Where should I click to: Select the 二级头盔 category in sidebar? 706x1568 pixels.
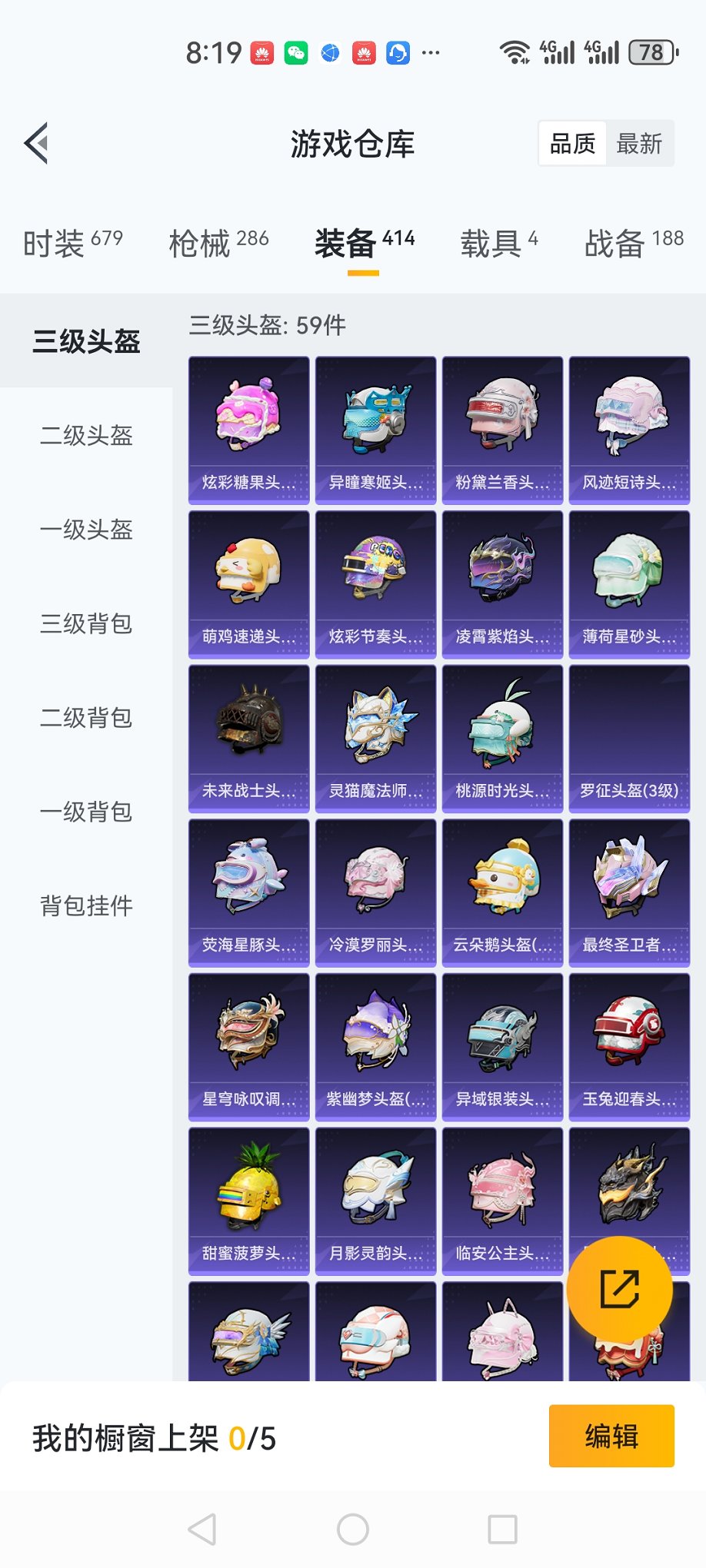pos(85,437)
